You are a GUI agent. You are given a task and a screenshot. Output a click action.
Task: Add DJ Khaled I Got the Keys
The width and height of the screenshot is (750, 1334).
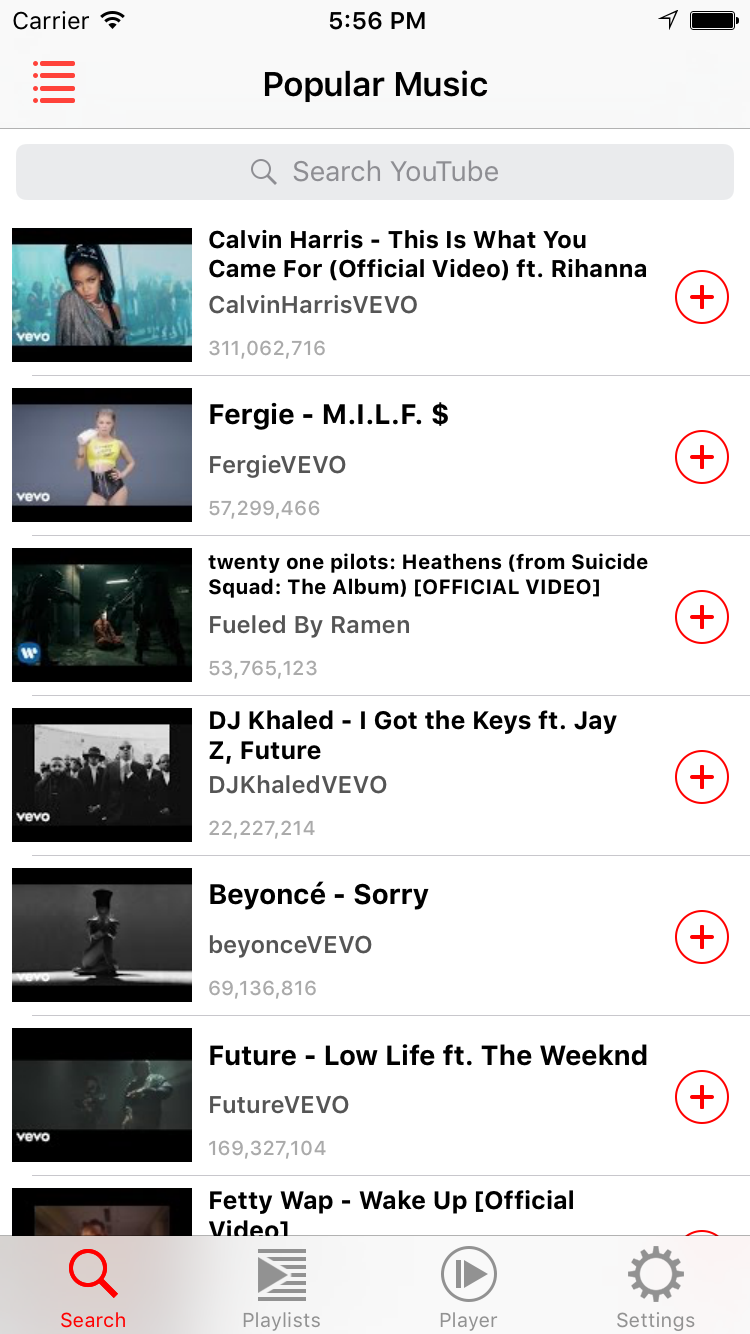click(702, 777)
